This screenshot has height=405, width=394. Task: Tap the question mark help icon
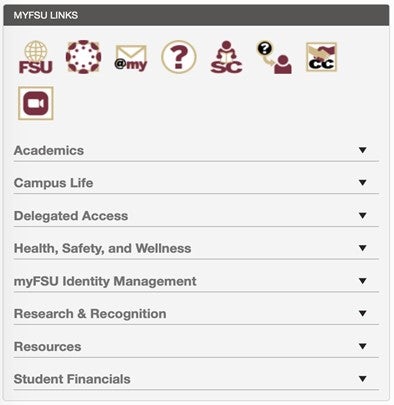(179, 57)
